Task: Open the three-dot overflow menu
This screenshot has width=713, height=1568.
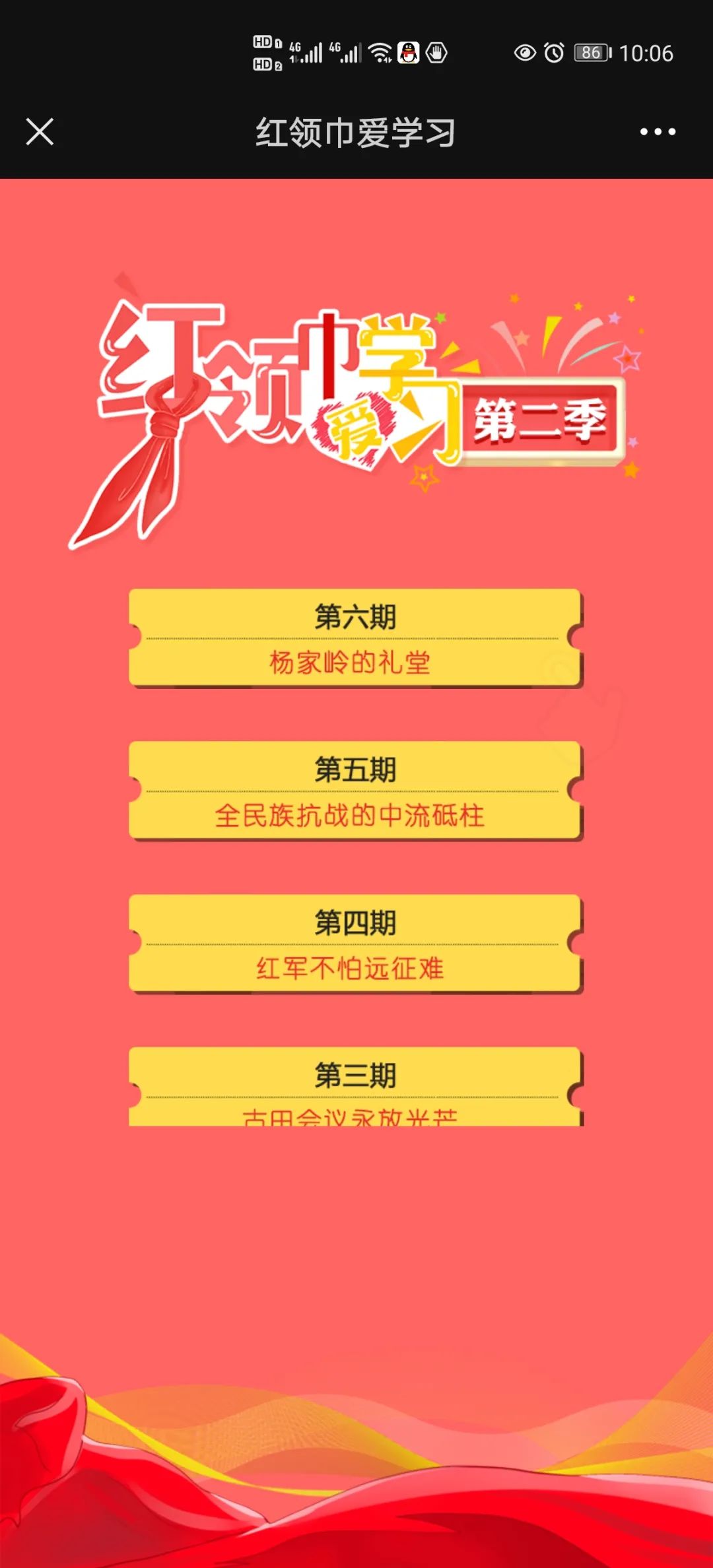Action: 658,132
